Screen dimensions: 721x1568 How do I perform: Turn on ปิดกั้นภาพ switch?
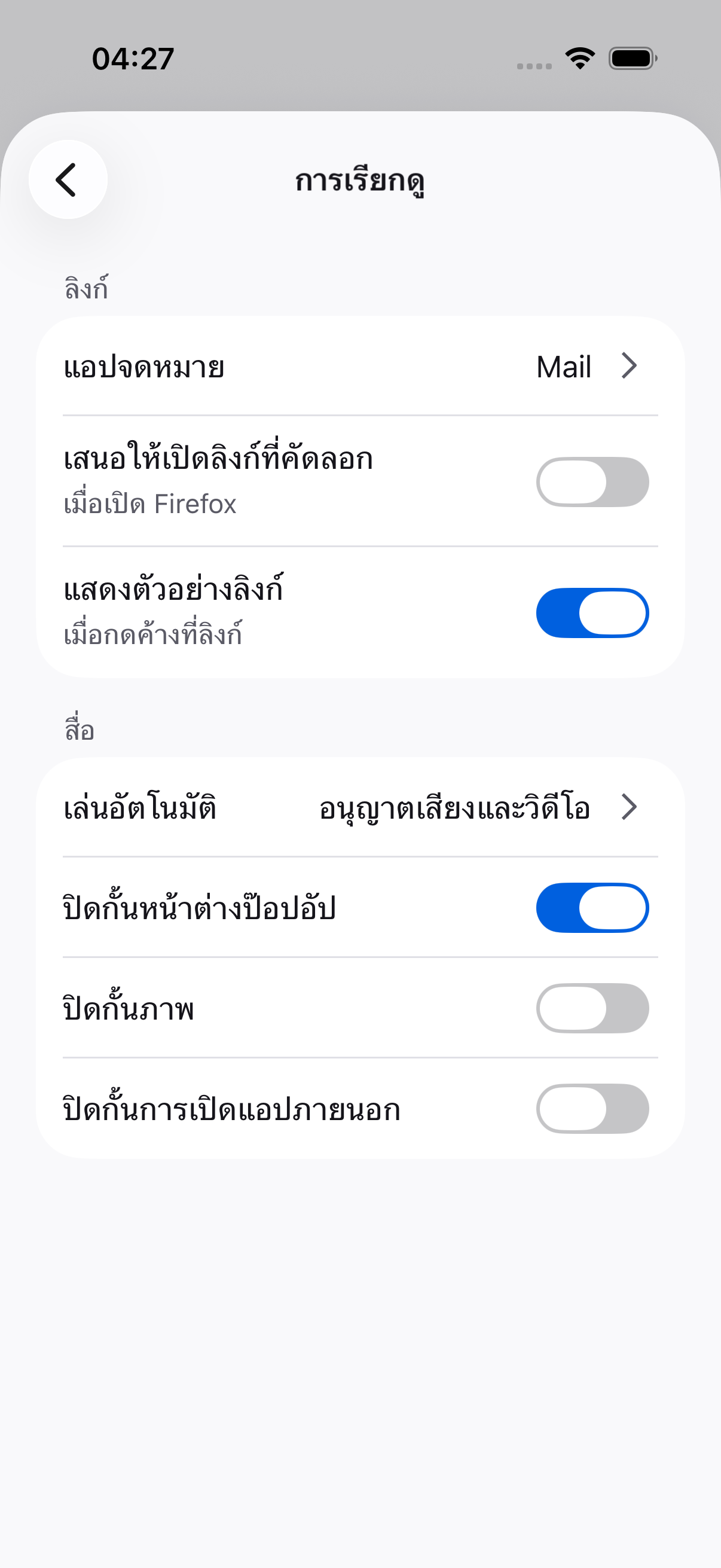pyautogui.click(x=591, y=1008)
